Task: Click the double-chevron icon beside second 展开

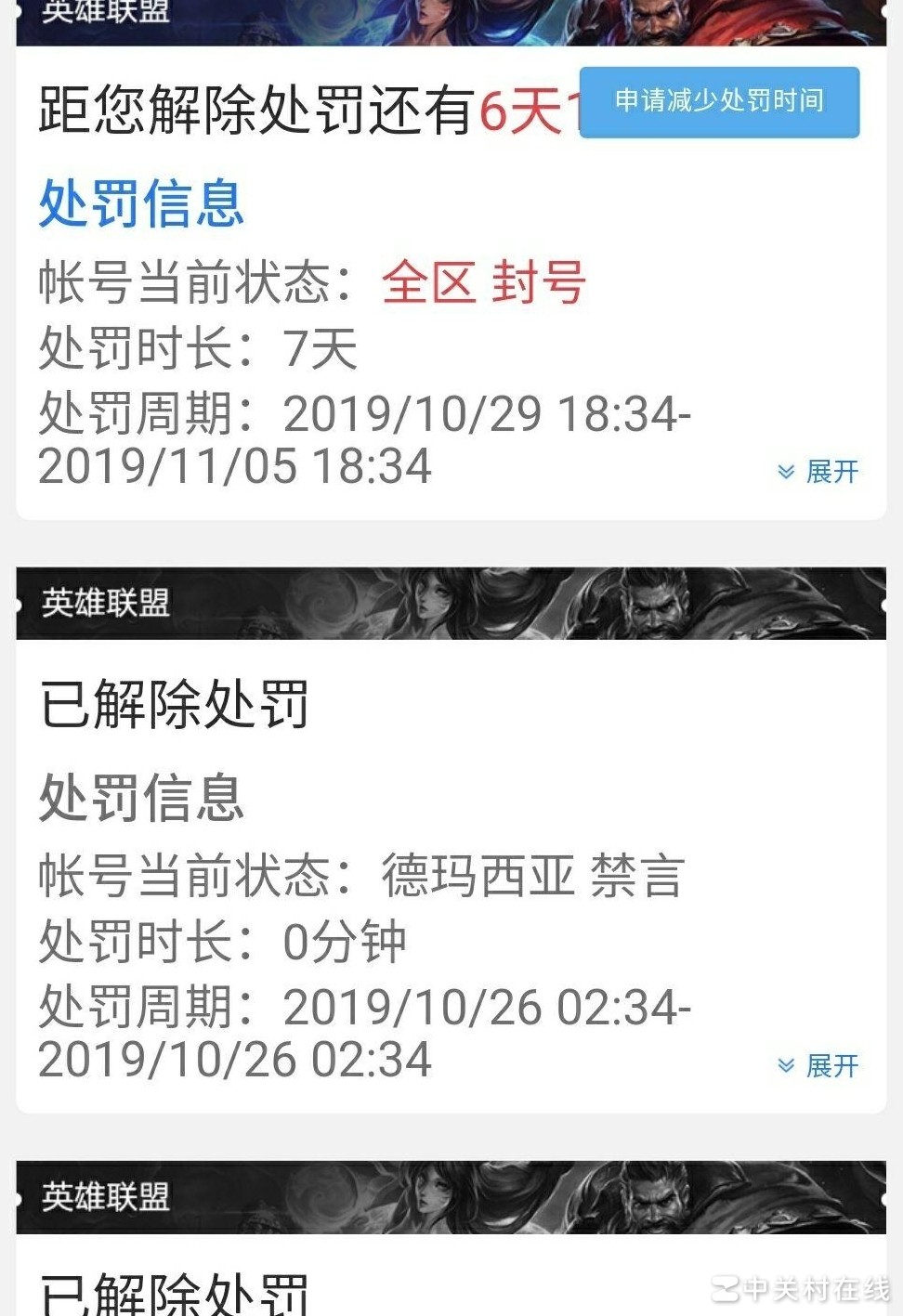Action: (x=785, y=1067)
